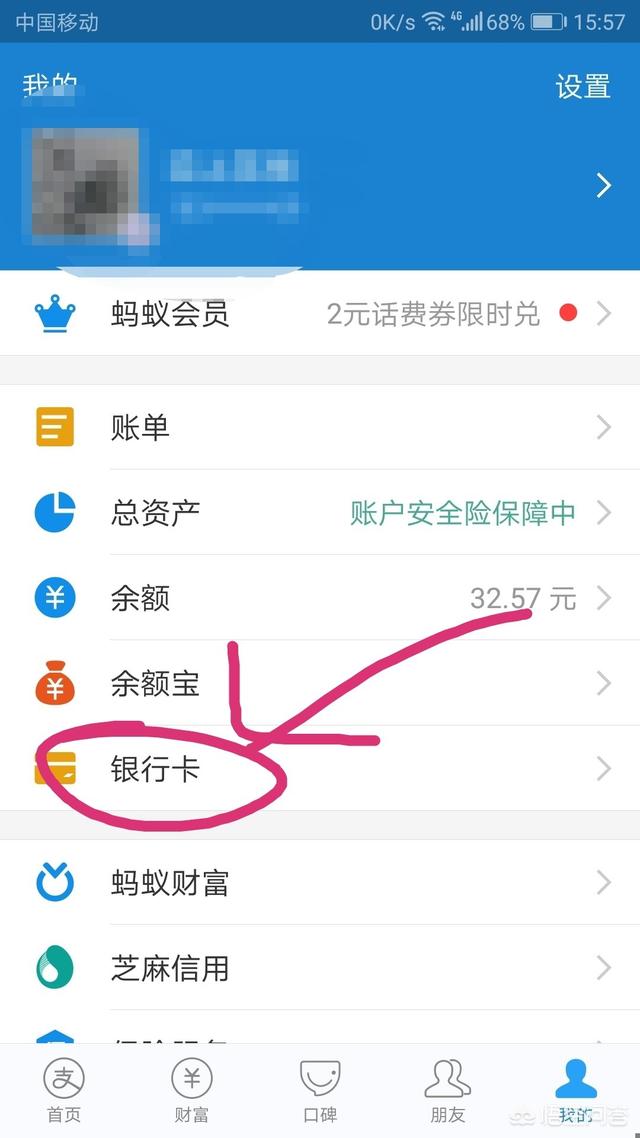Open the 余额 balance row
This screenshot has height=1138, width=640.
[x=320, y=598]
